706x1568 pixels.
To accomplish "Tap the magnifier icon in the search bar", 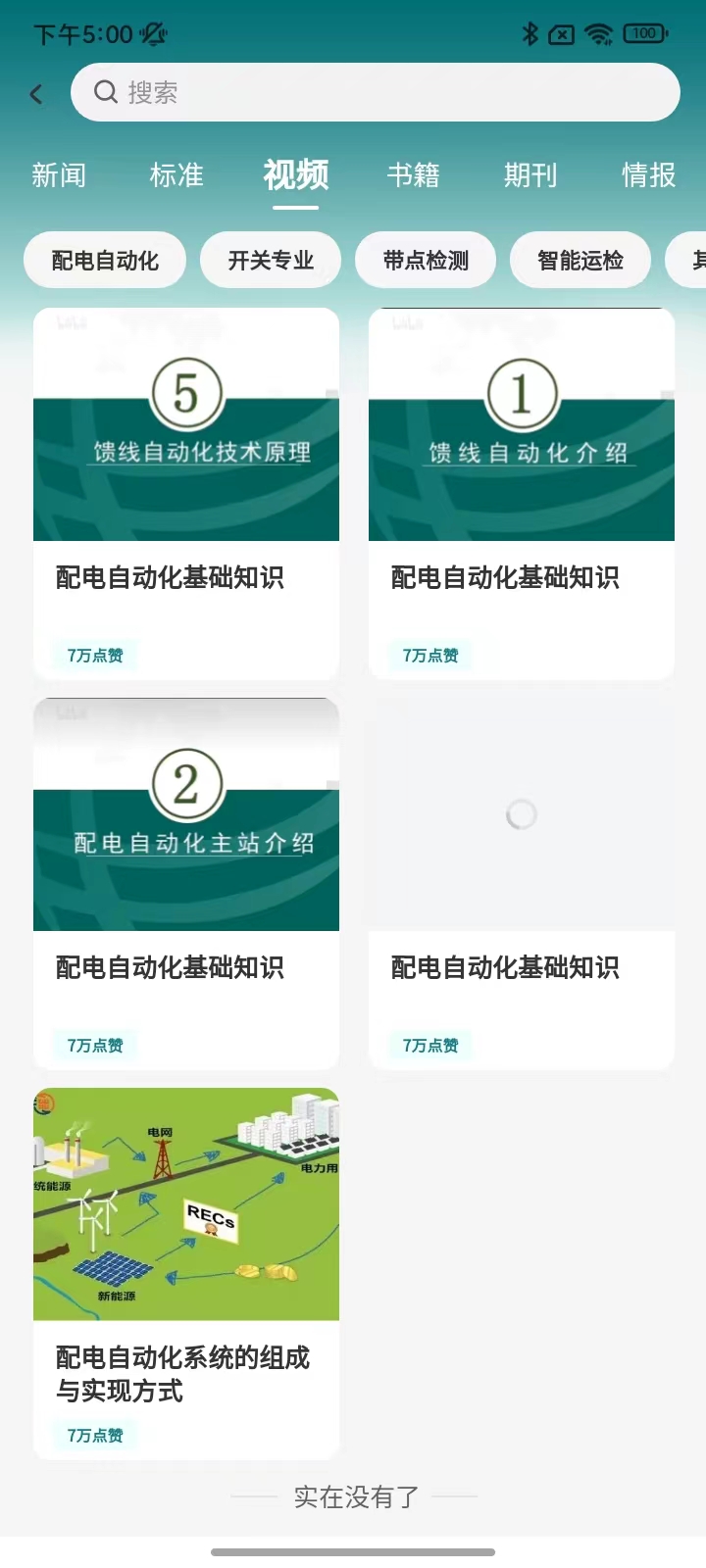I will pyautogui.click(x=105, y=92).
